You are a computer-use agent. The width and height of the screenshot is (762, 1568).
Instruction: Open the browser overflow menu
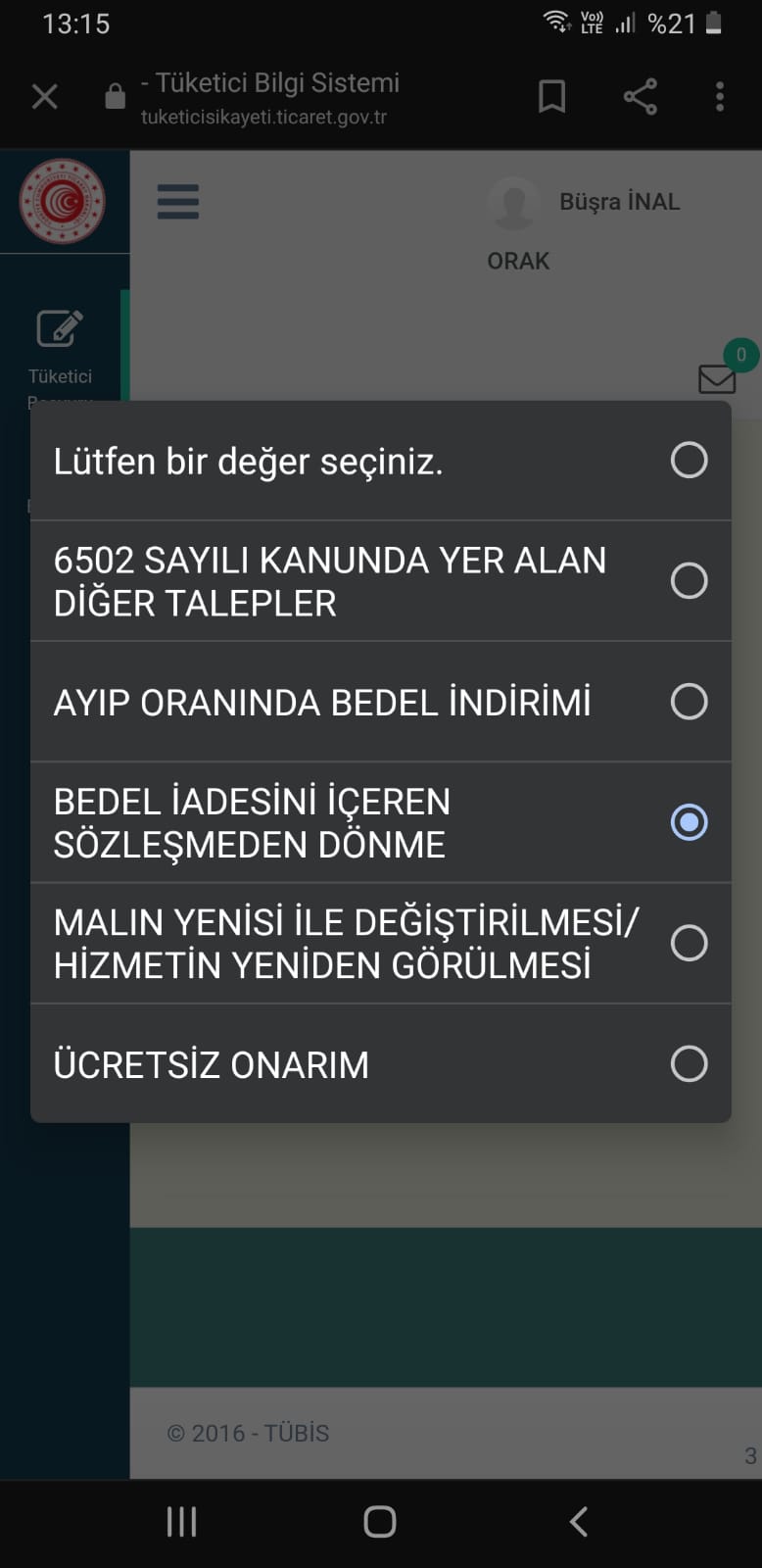[720, 97]
